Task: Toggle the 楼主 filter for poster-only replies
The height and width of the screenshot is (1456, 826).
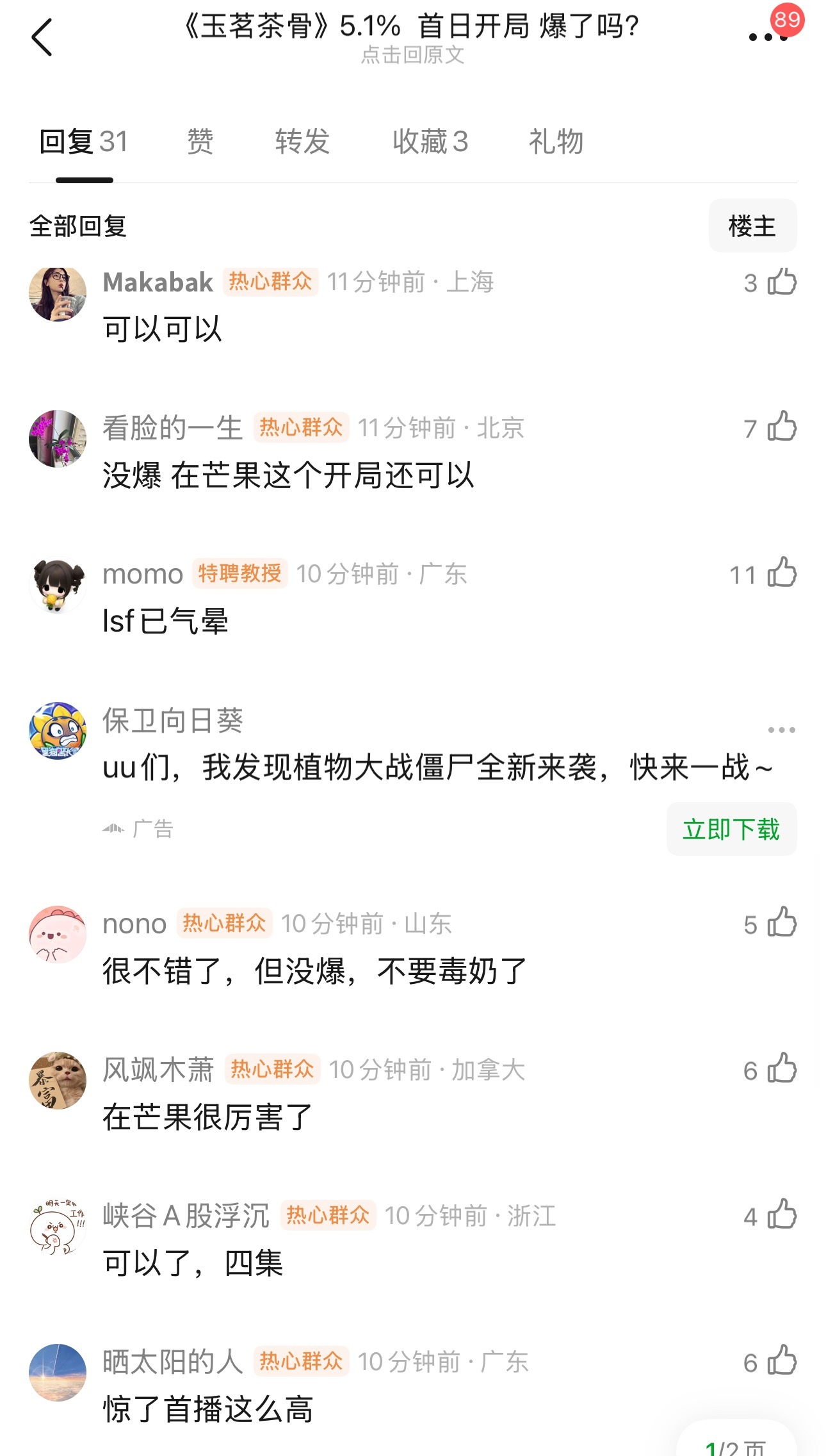Action: (x=752, y=225)
